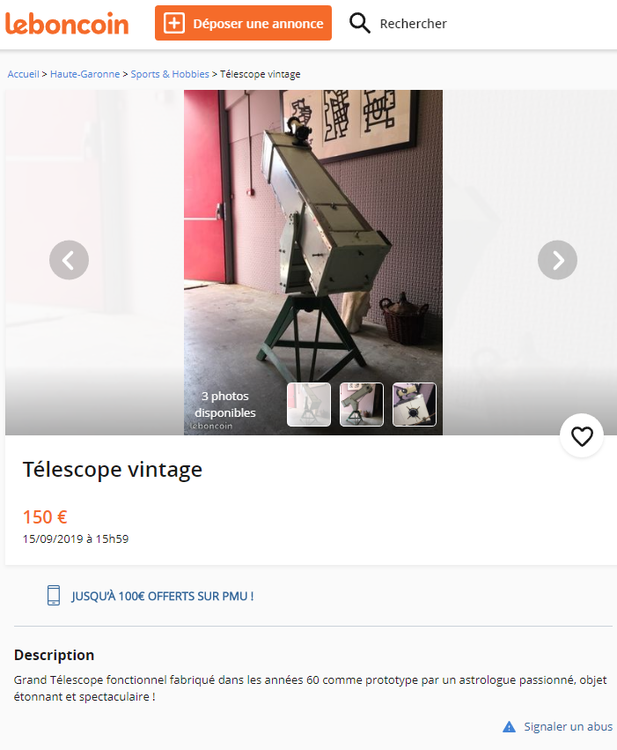Open the PMU 100€ offer link
Image resolution: width=617 pixels, height=750 pixels.
pyautogui.click(x=162, y=596)
